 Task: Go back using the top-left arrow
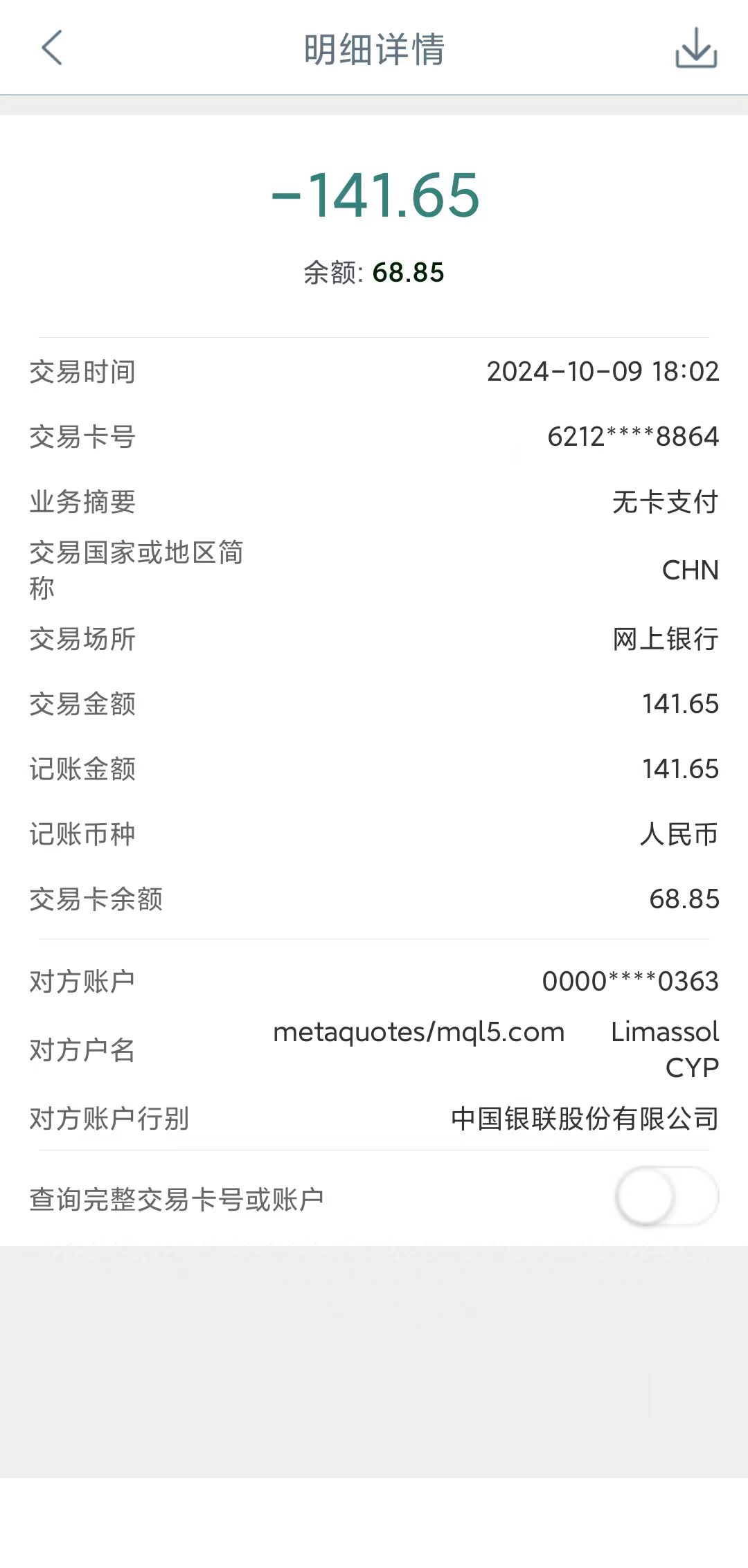coord(52,48)
